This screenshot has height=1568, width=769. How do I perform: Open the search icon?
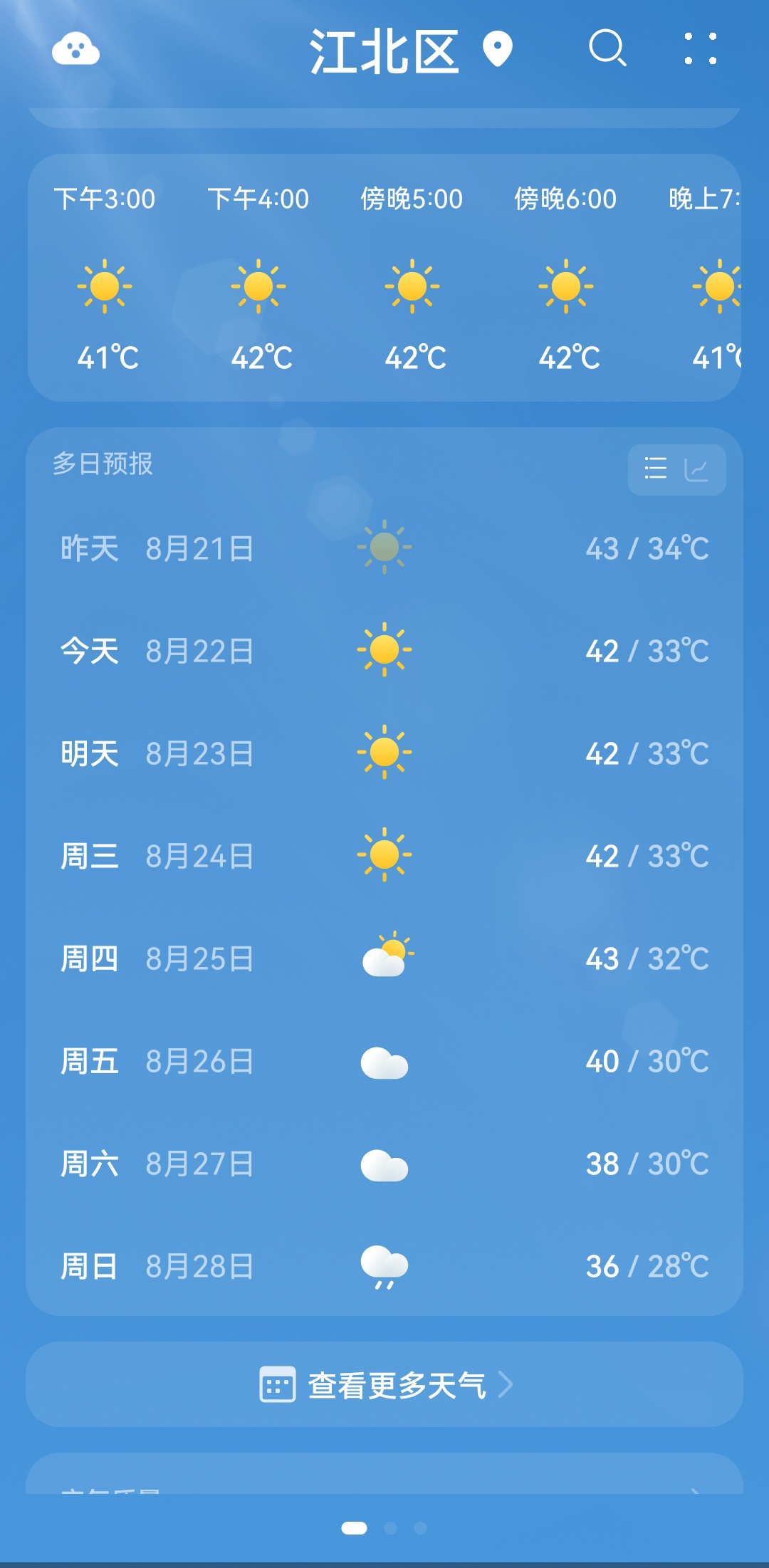(x=607, y=48)
